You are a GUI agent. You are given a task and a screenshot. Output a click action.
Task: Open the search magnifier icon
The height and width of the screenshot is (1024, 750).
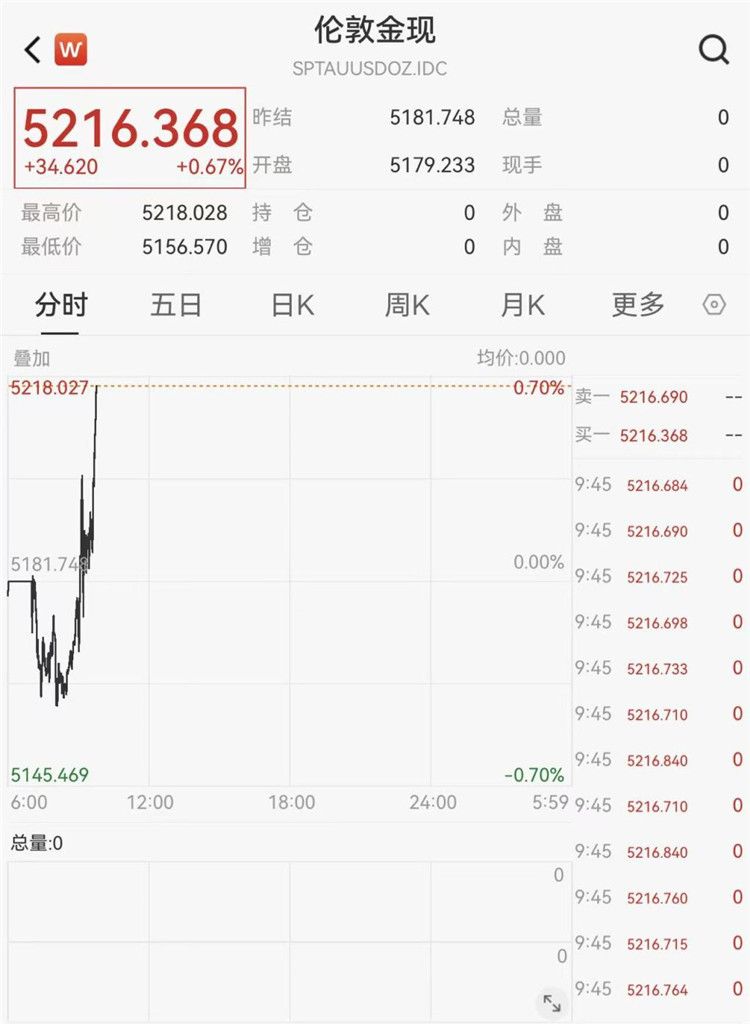point(713,49)
